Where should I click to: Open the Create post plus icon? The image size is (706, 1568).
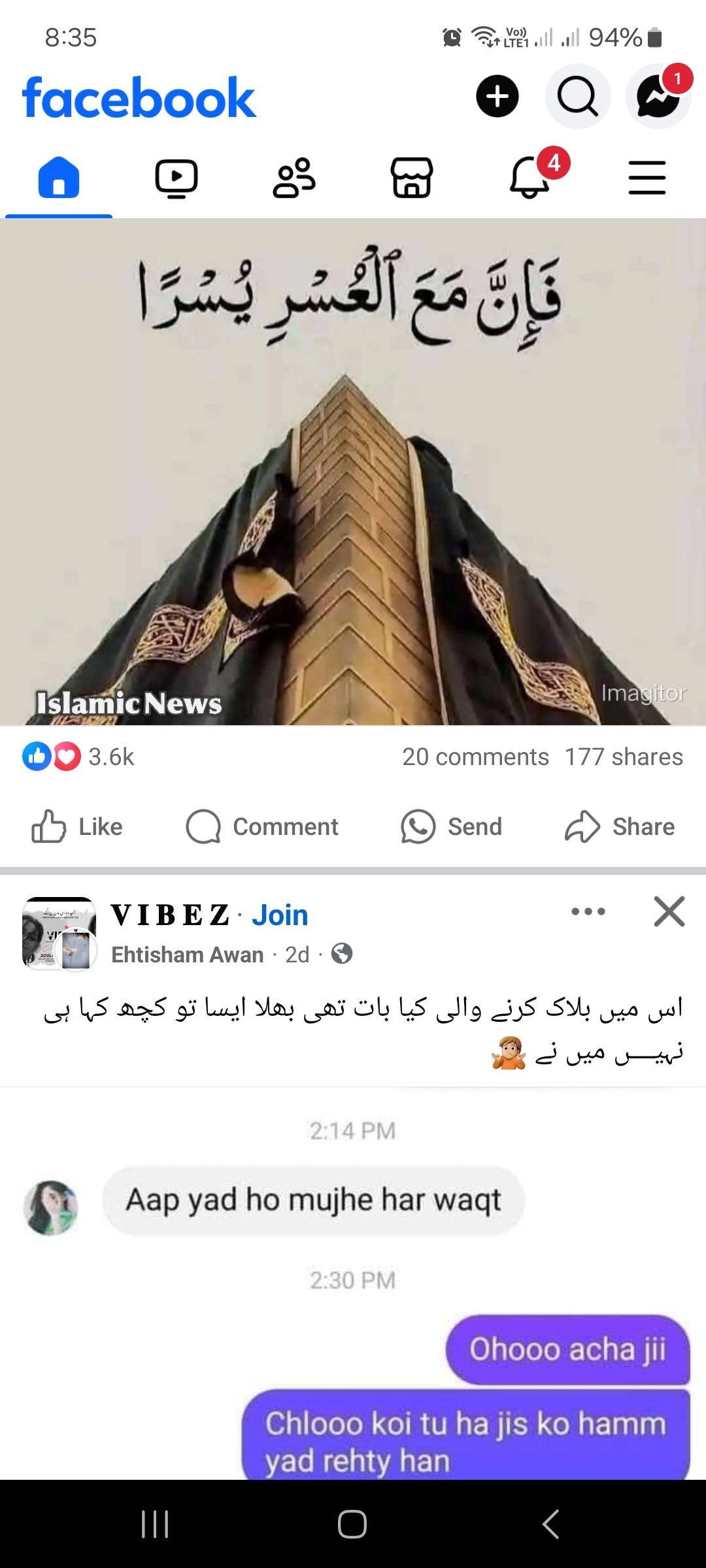497,97
